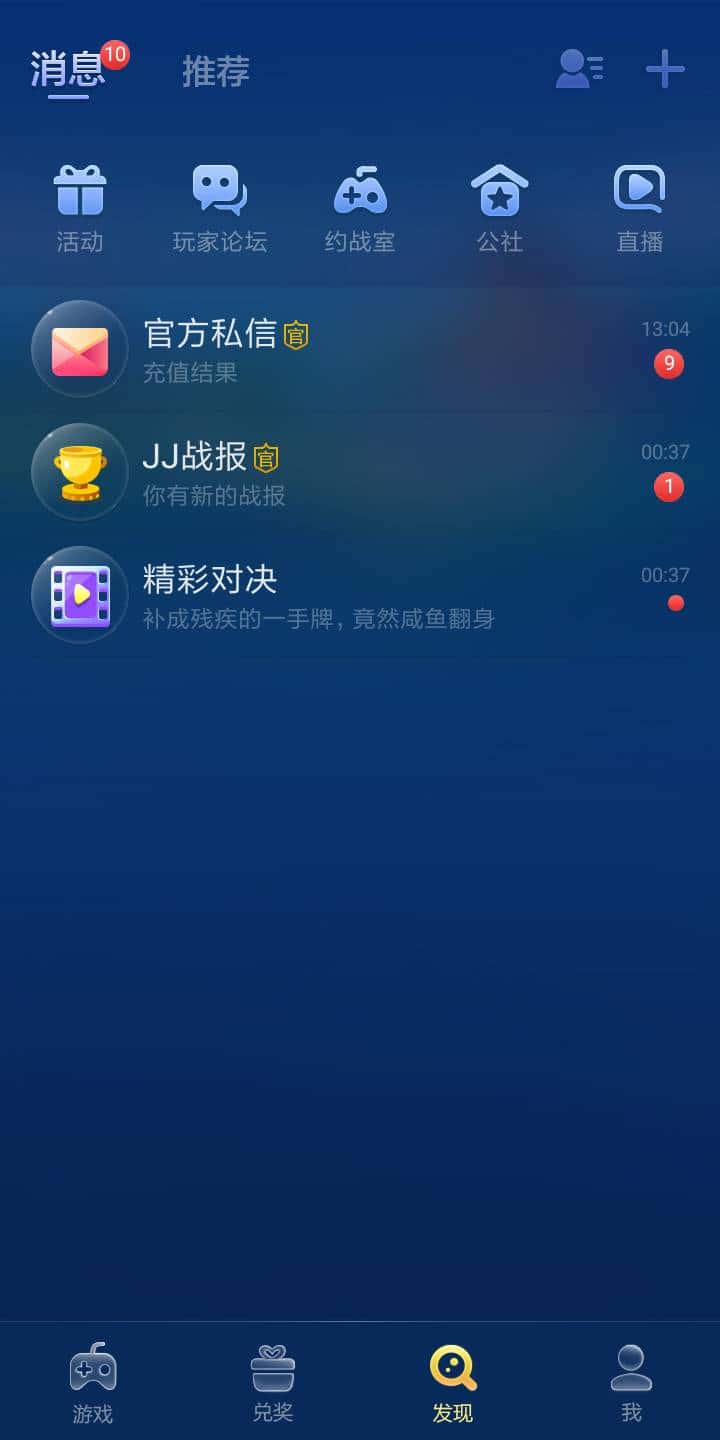Viewport: 720px width, 1440px height.
Task: Tap the JJ战报 trophy icon
Action: pyautogui.click(x=80, y=472)
